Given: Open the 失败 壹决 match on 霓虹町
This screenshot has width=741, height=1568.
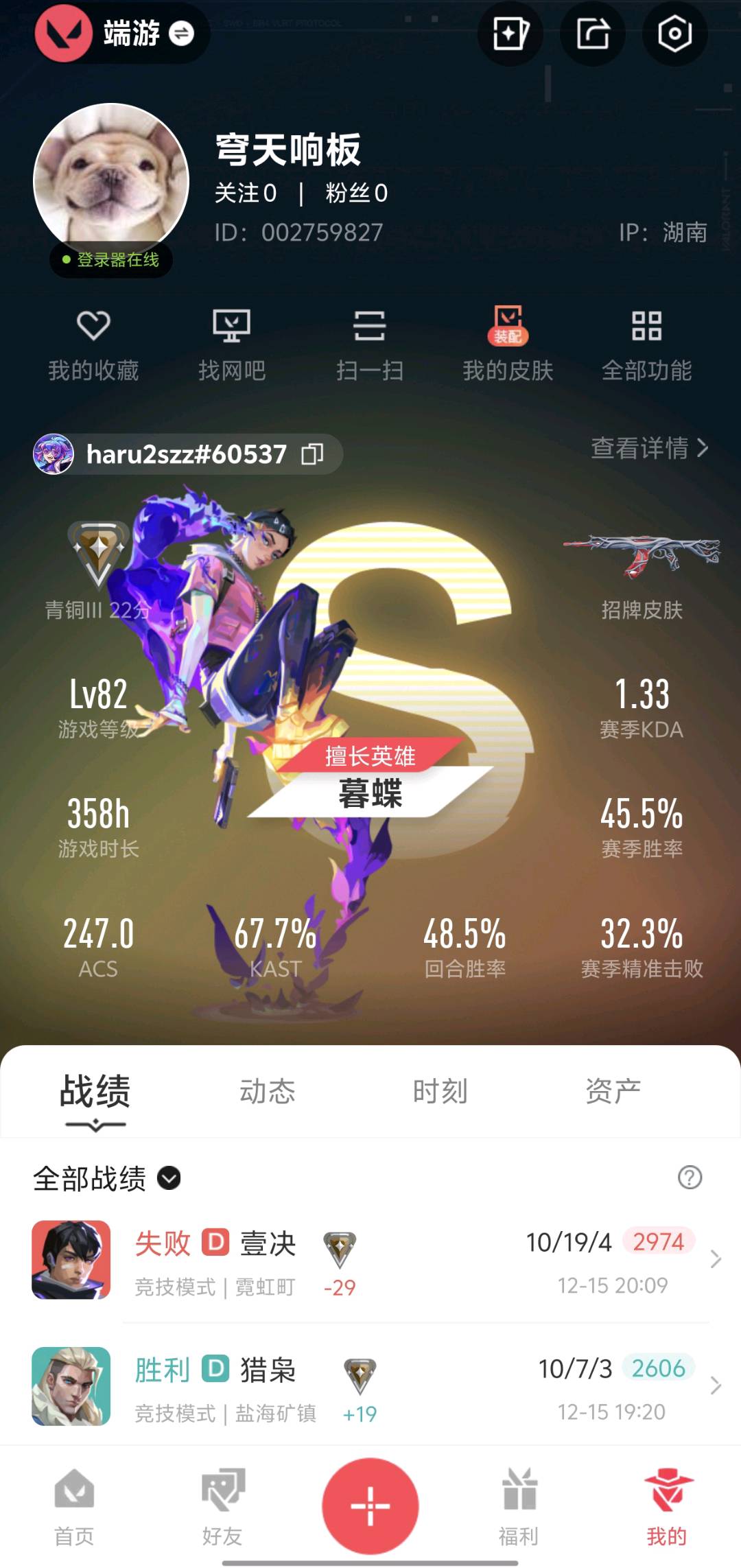Looking at the screenshot, I should pyautogui.click(x=370, y=1260).
